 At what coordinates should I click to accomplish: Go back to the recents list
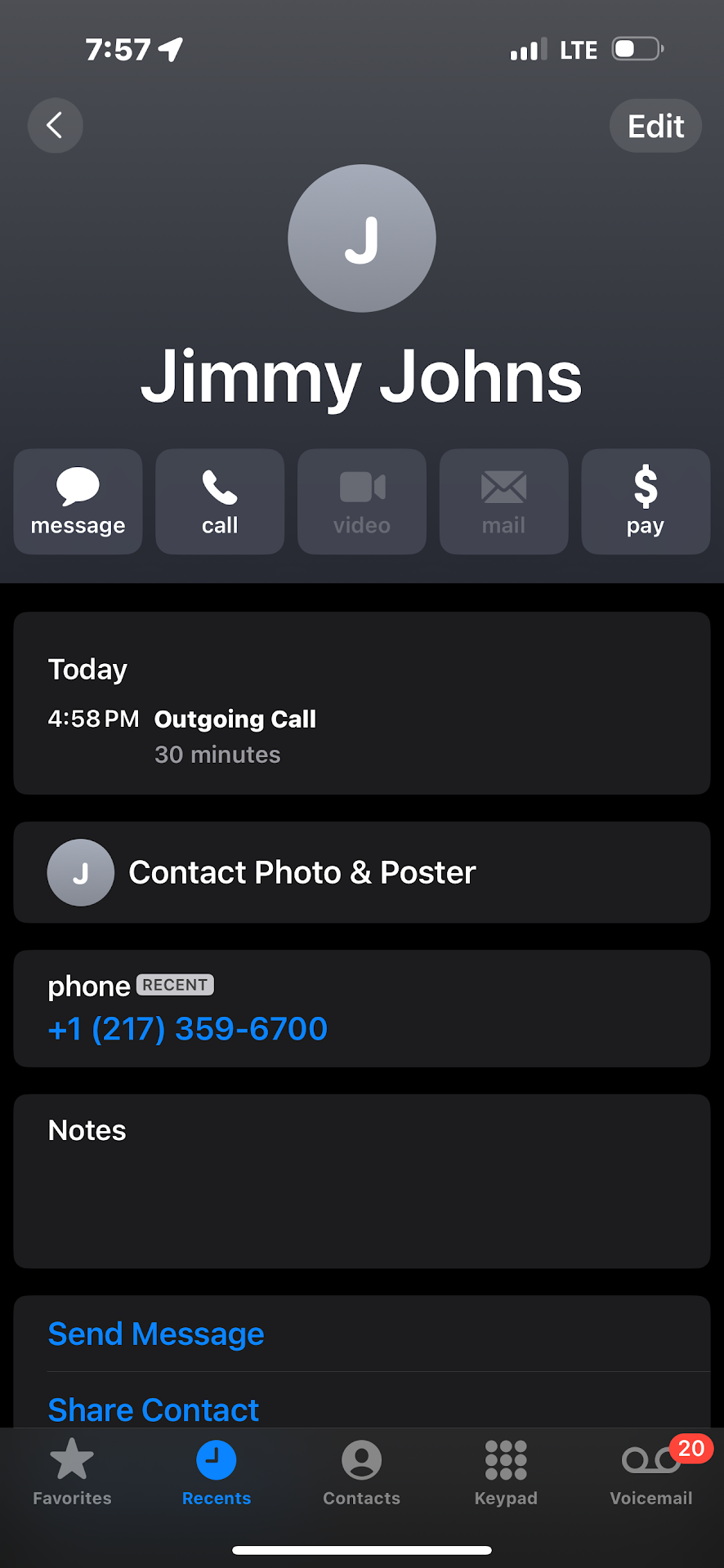(x=55, y=126)
